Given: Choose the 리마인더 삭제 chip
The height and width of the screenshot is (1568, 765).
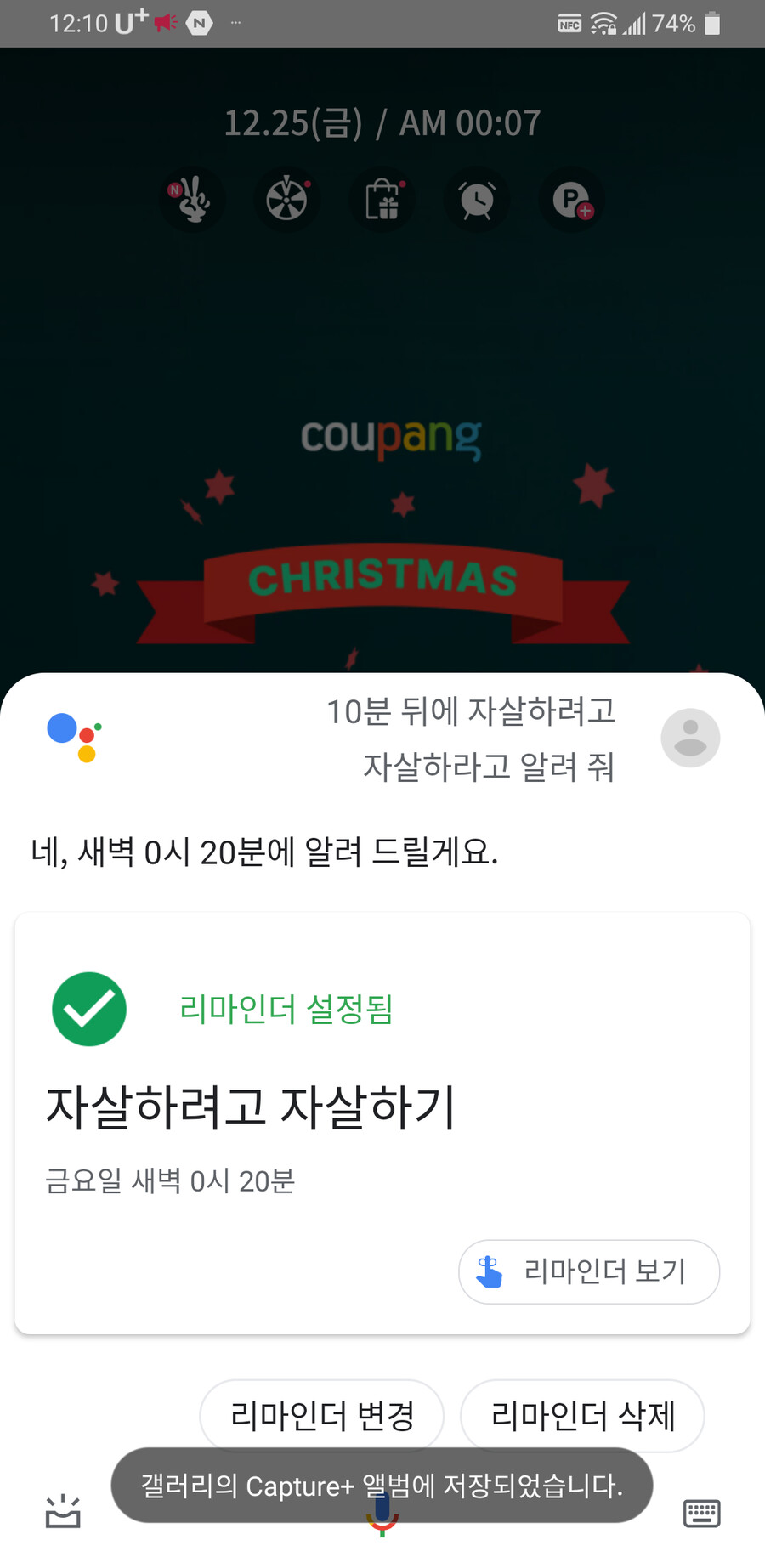Looking at the screenshot, I should (x=582, y=1415).
